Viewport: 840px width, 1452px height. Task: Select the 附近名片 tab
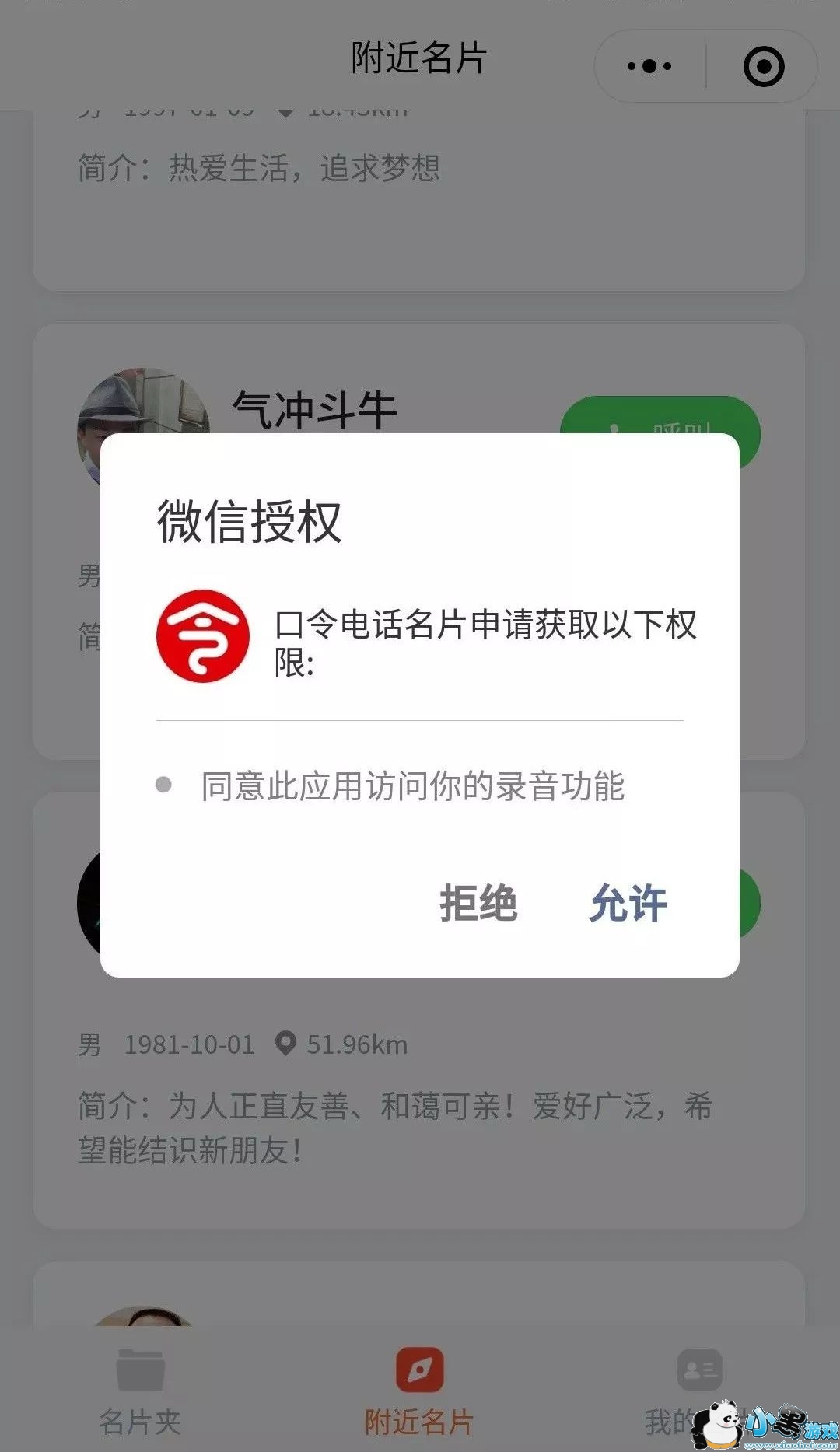(419, 1392)
